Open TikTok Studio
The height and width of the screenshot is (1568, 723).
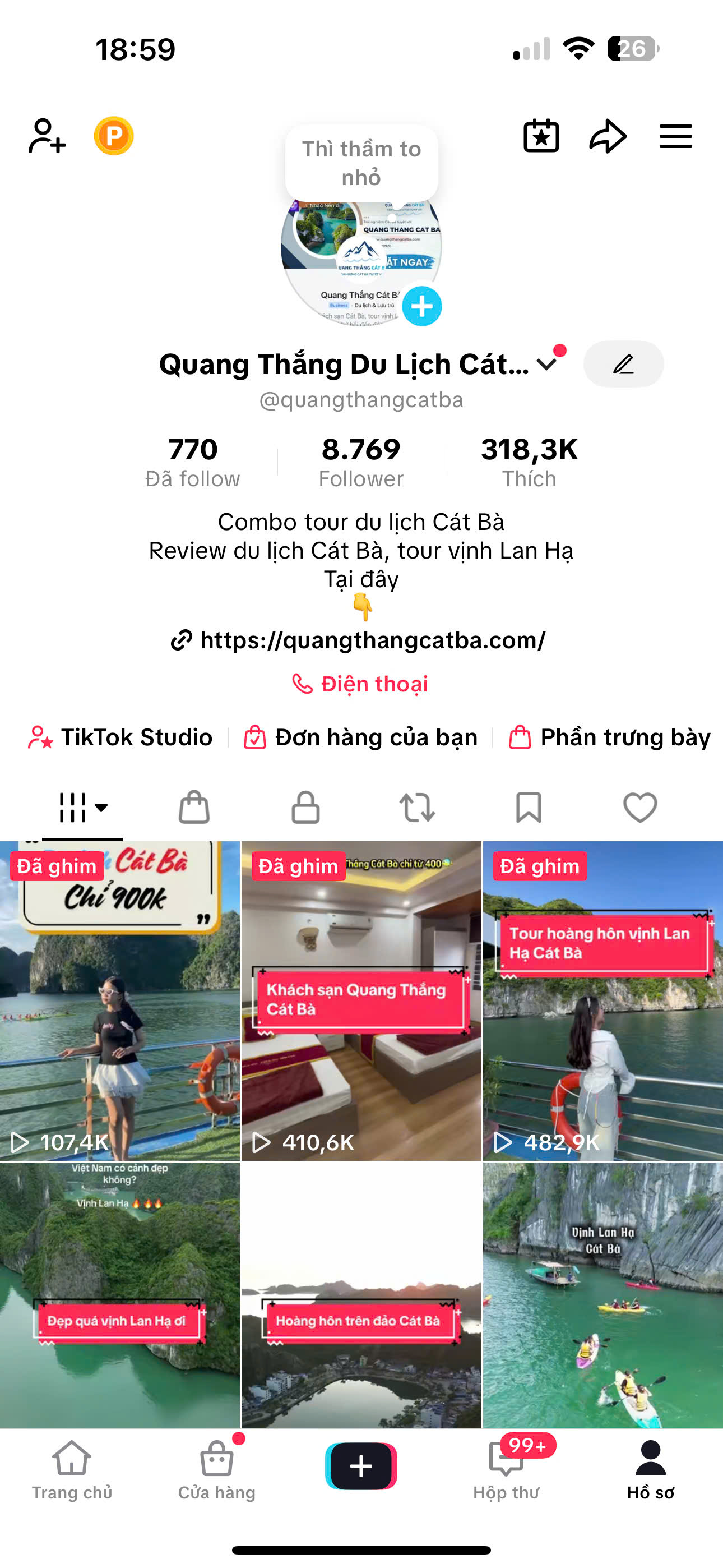coord(121,737)
